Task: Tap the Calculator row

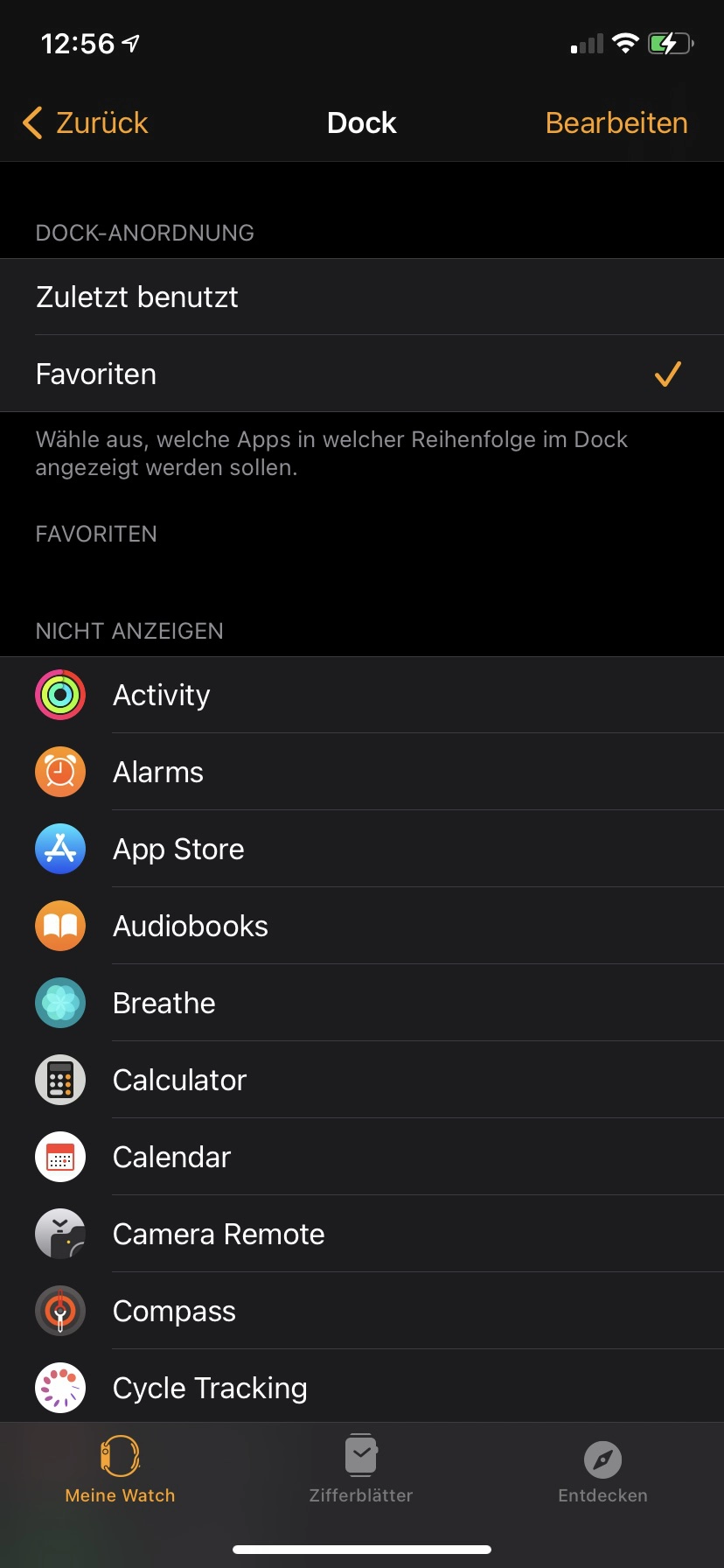Action: [x=362, y=1080]
